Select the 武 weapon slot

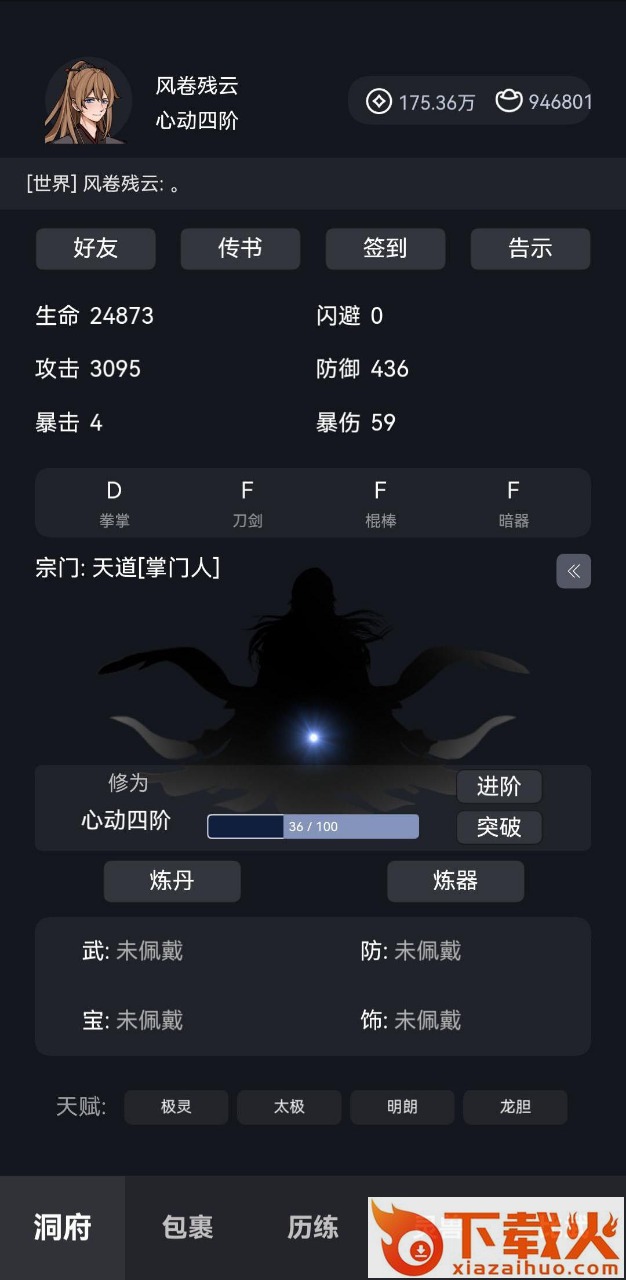coord(133,951)
